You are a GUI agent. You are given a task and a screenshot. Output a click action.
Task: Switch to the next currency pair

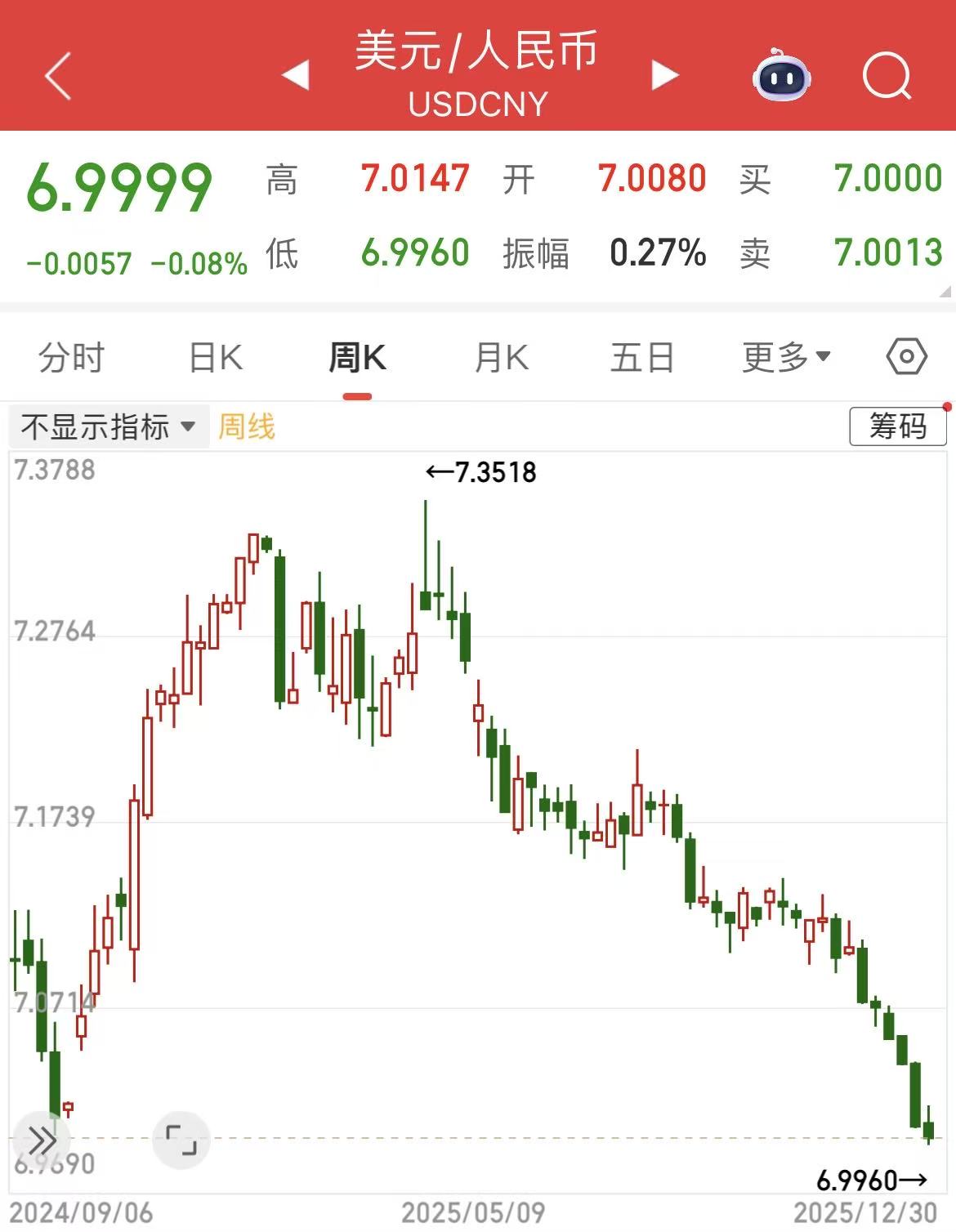(x=665, y=75)
